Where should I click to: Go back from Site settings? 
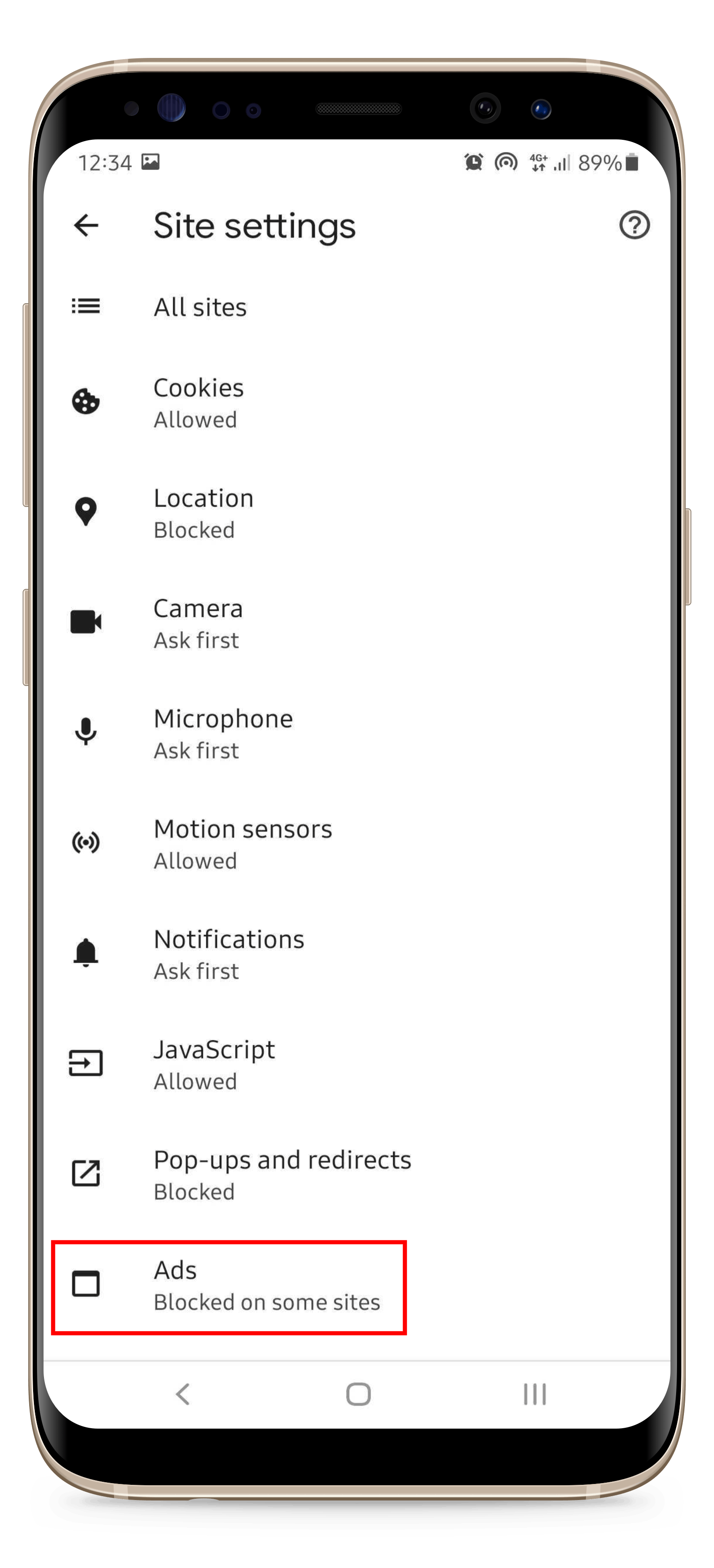[86, 225]
